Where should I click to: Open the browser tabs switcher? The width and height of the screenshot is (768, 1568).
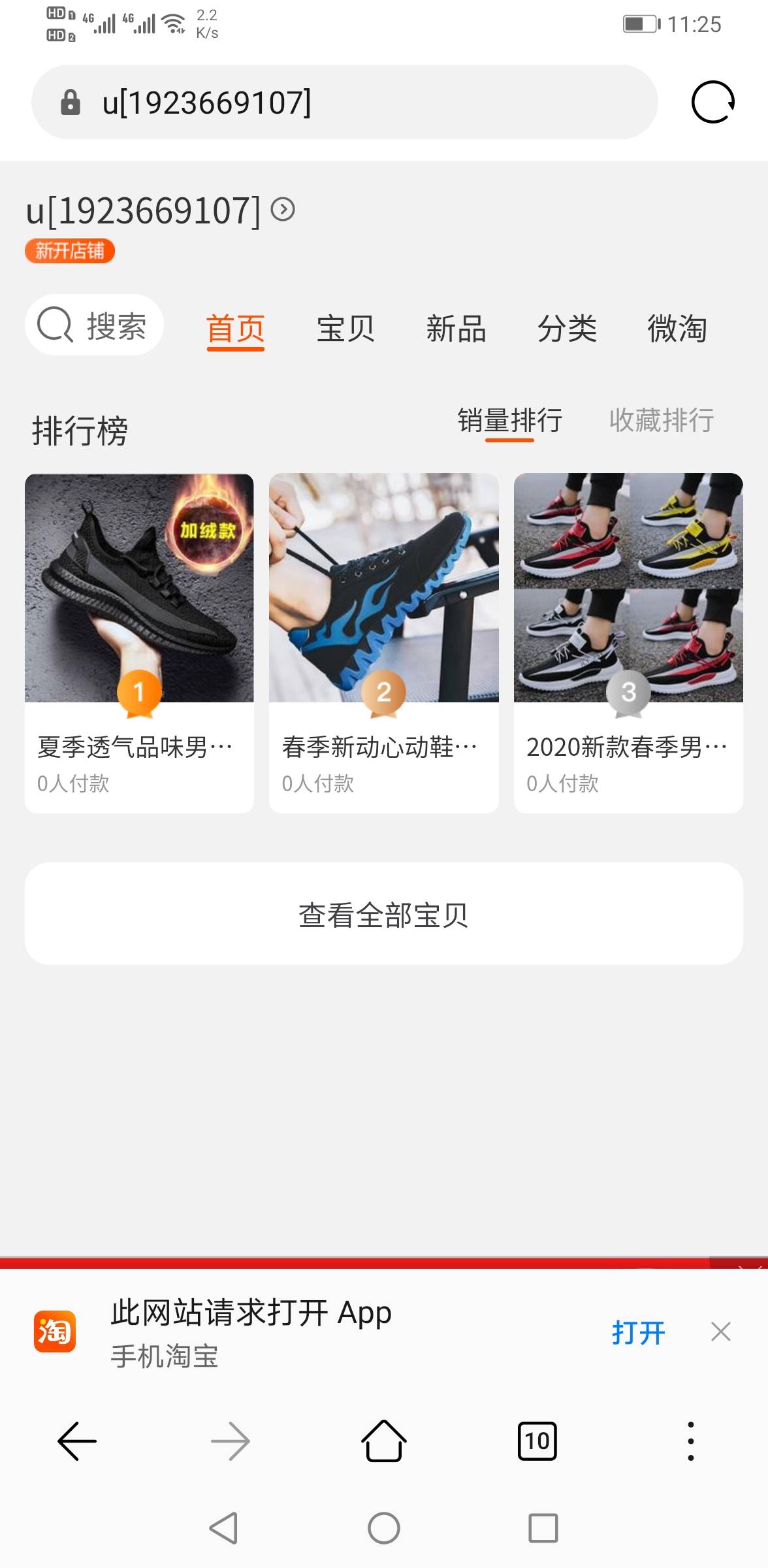tap(537, 1441)
